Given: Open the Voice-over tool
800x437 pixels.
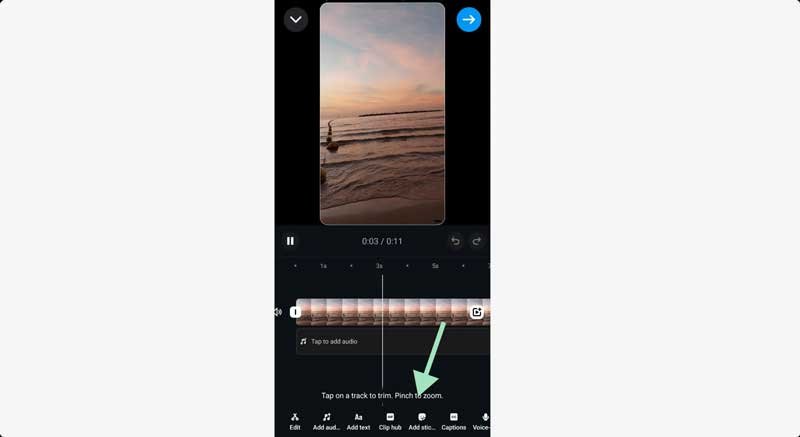Looking at the screenshot, I should (483, 421).
